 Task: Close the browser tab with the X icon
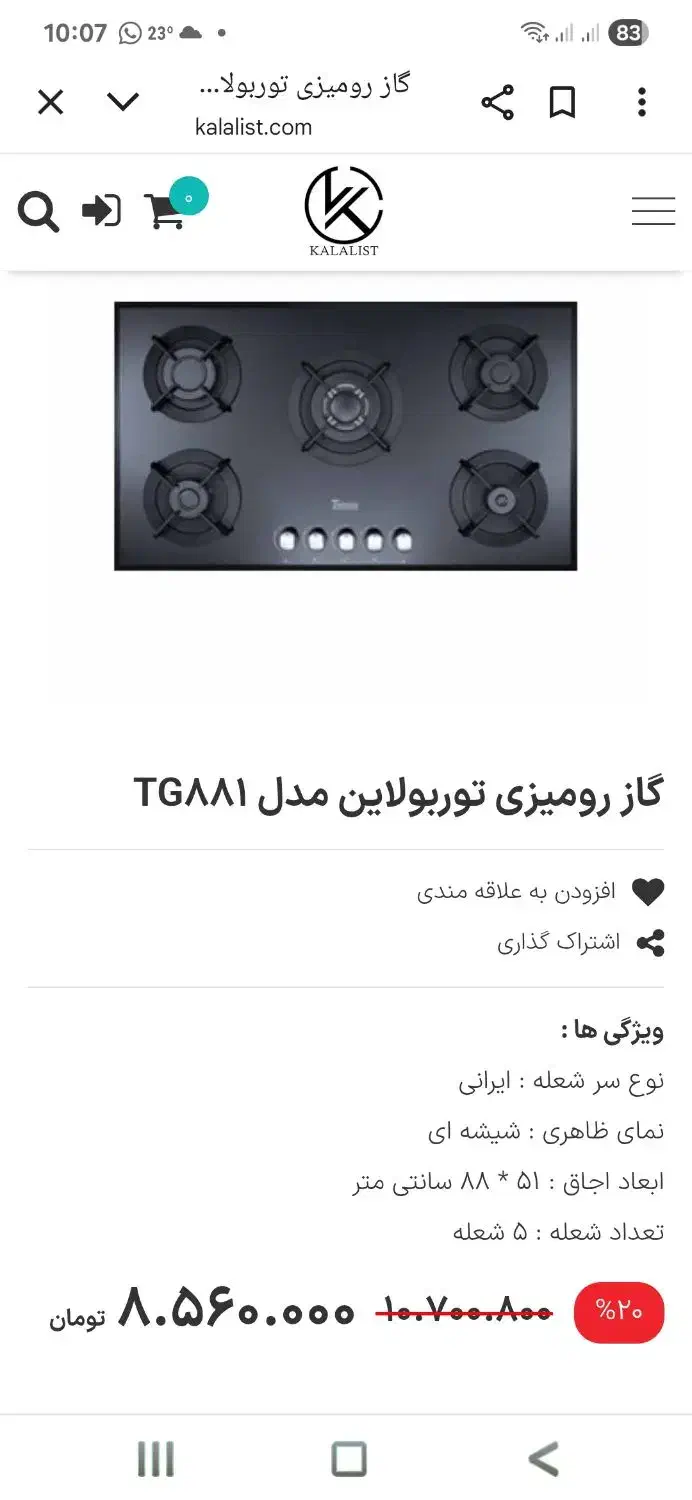coord(50,102)
